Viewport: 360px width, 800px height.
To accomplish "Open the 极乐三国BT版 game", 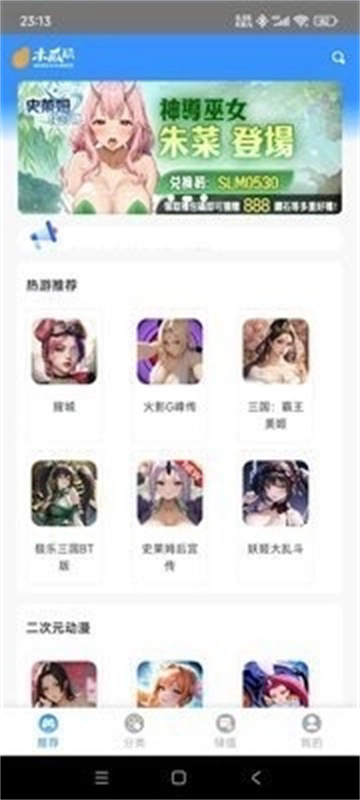I will [x=64, y=517].
